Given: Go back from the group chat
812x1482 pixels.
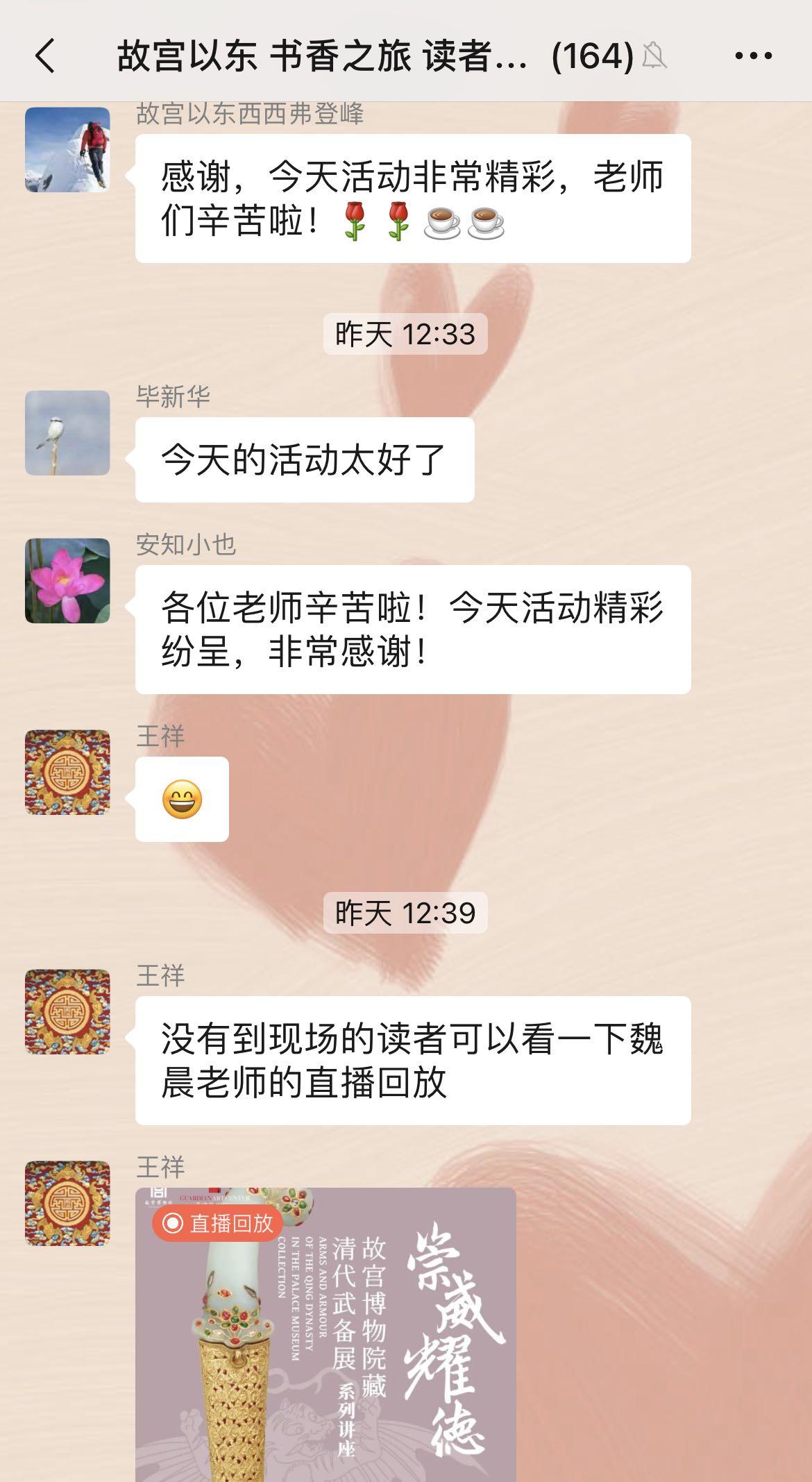Looking at the screenshot, I should pyautogui.click(x=46, y=56).
